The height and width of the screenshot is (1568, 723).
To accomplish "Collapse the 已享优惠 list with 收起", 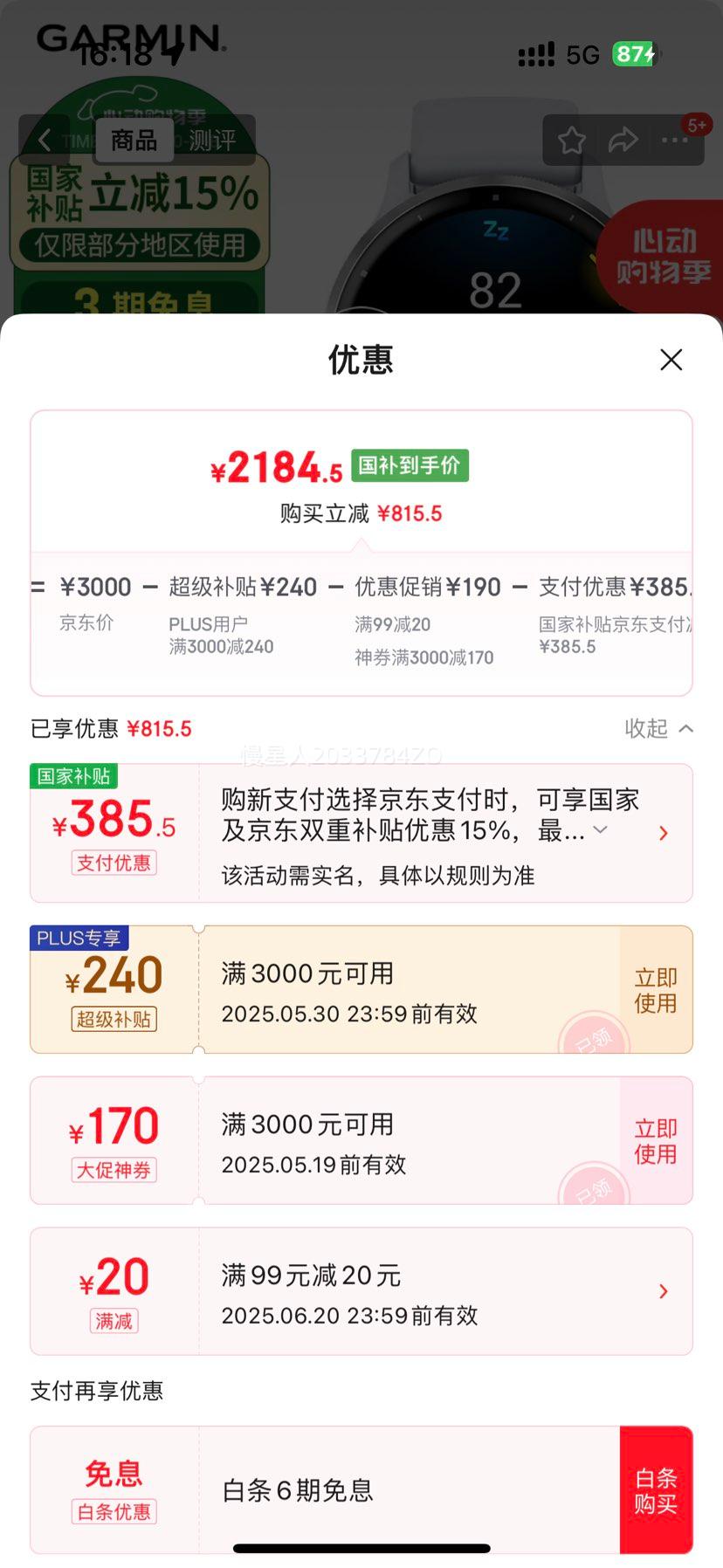I will (658, 728).
